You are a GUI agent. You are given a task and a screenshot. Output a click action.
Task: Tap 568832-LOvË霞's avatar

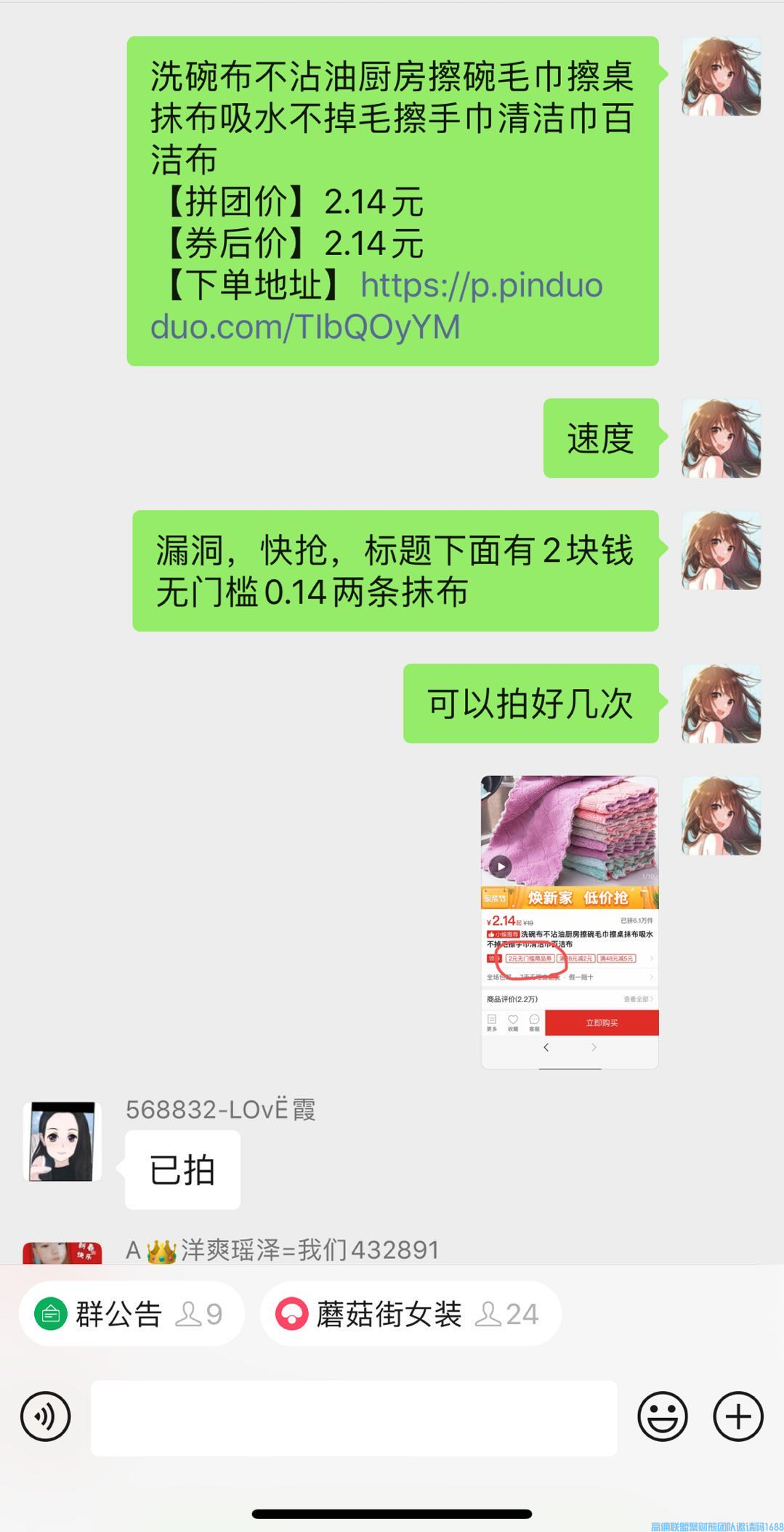(62, 1141)
